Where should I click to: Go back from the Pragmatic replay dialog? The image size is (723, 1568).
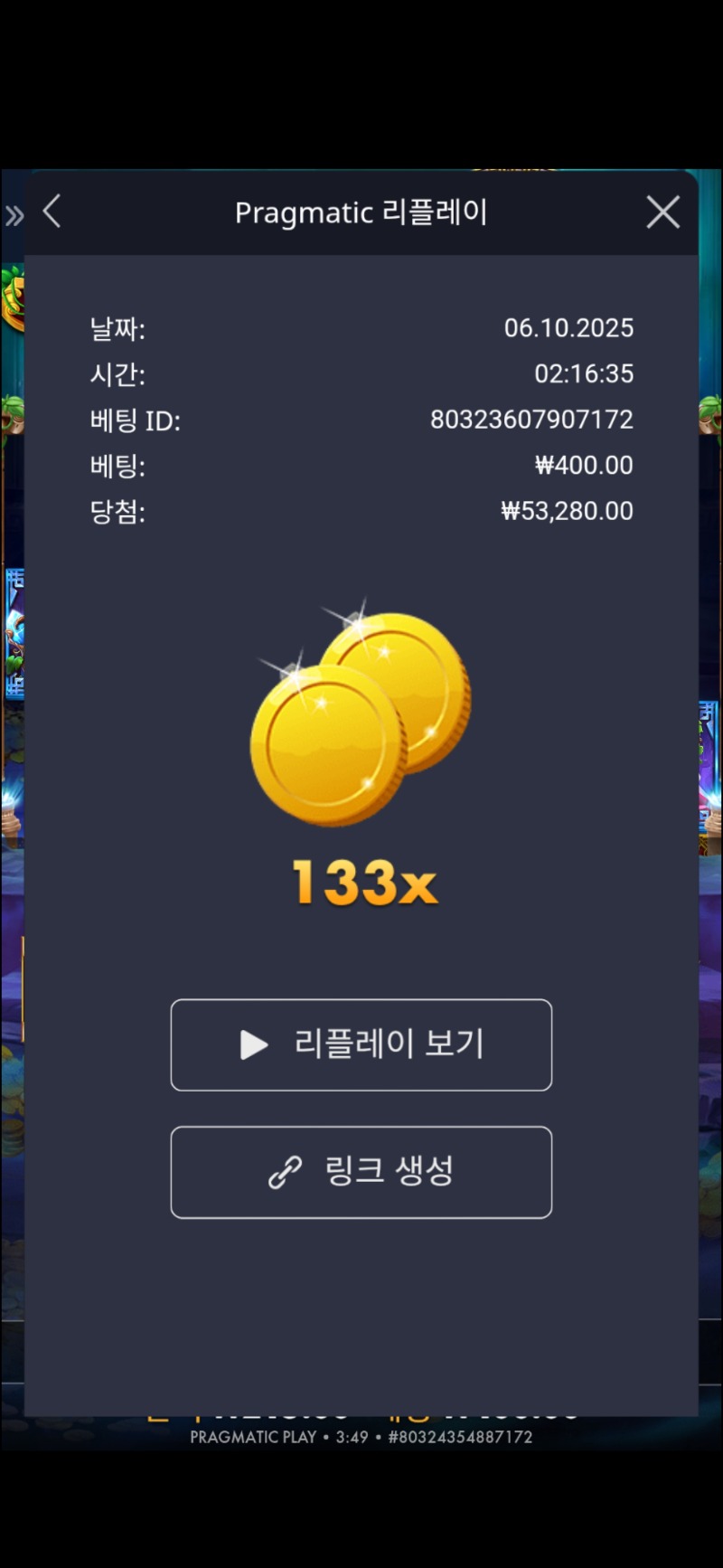point(52,213)
